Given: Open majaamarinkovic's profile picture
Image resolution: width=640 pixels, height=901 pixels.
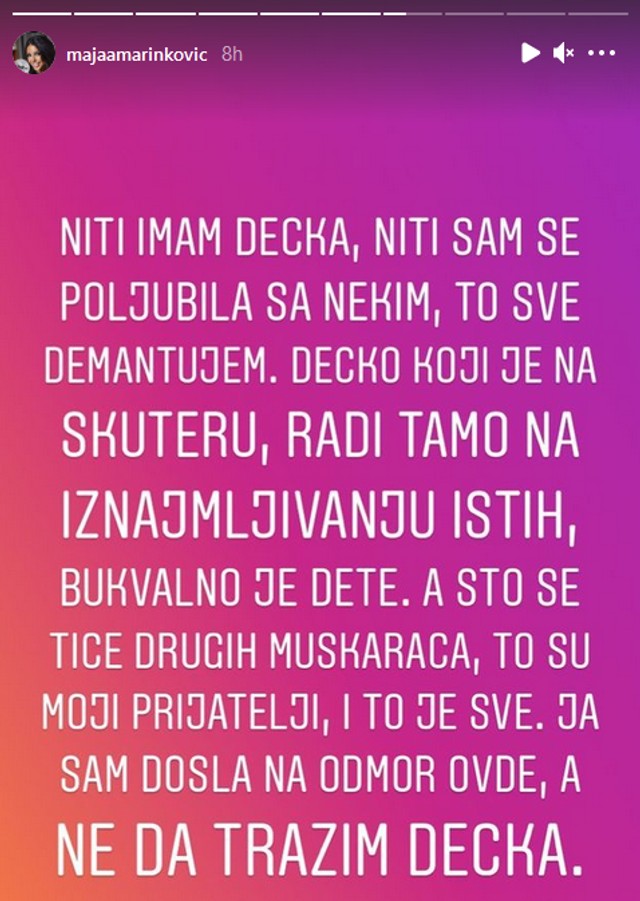Looking at the screenshot, I should [33, 53].
